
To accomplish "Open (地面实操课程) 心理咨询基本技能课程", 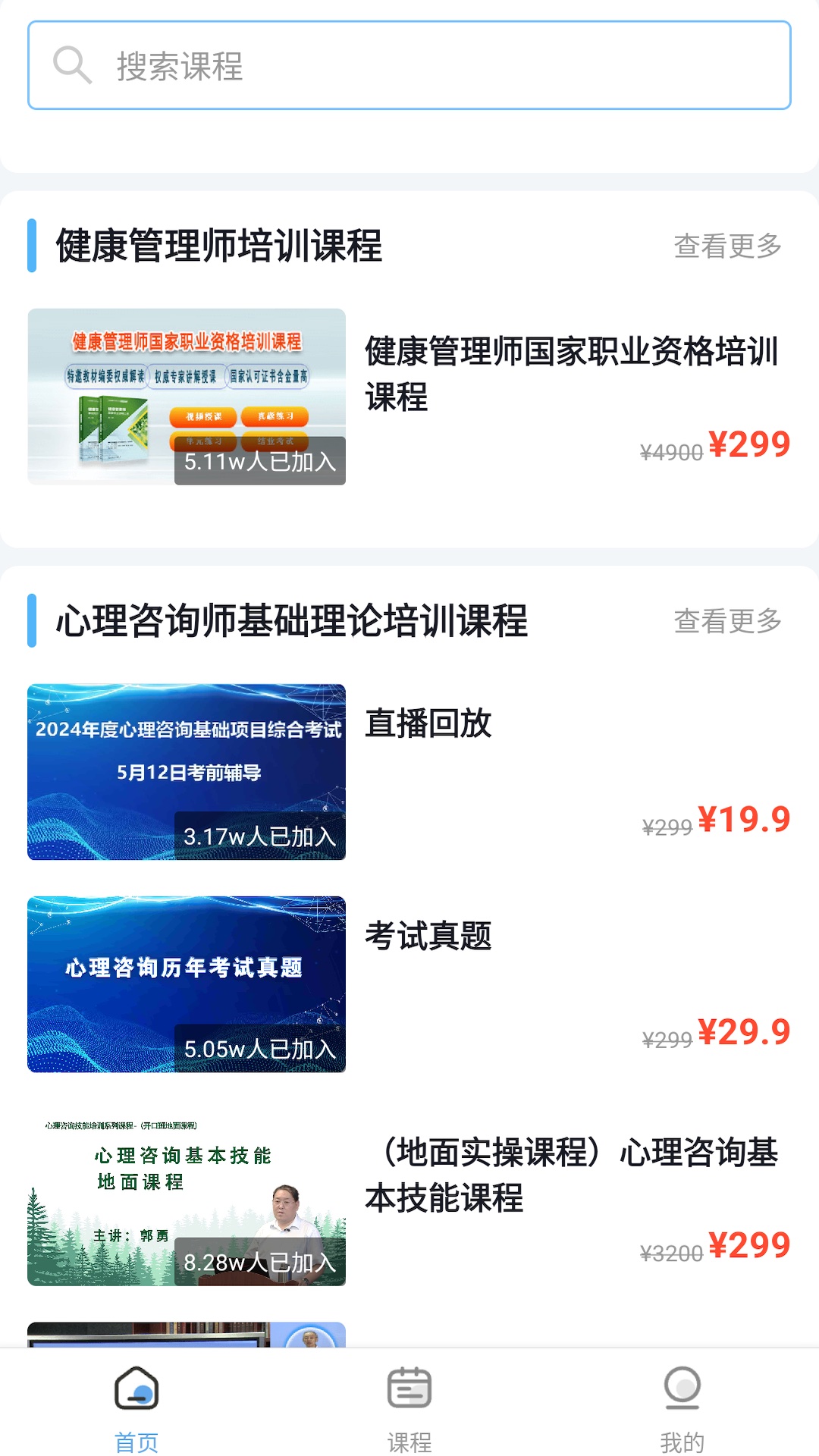I will [409, 1198].
